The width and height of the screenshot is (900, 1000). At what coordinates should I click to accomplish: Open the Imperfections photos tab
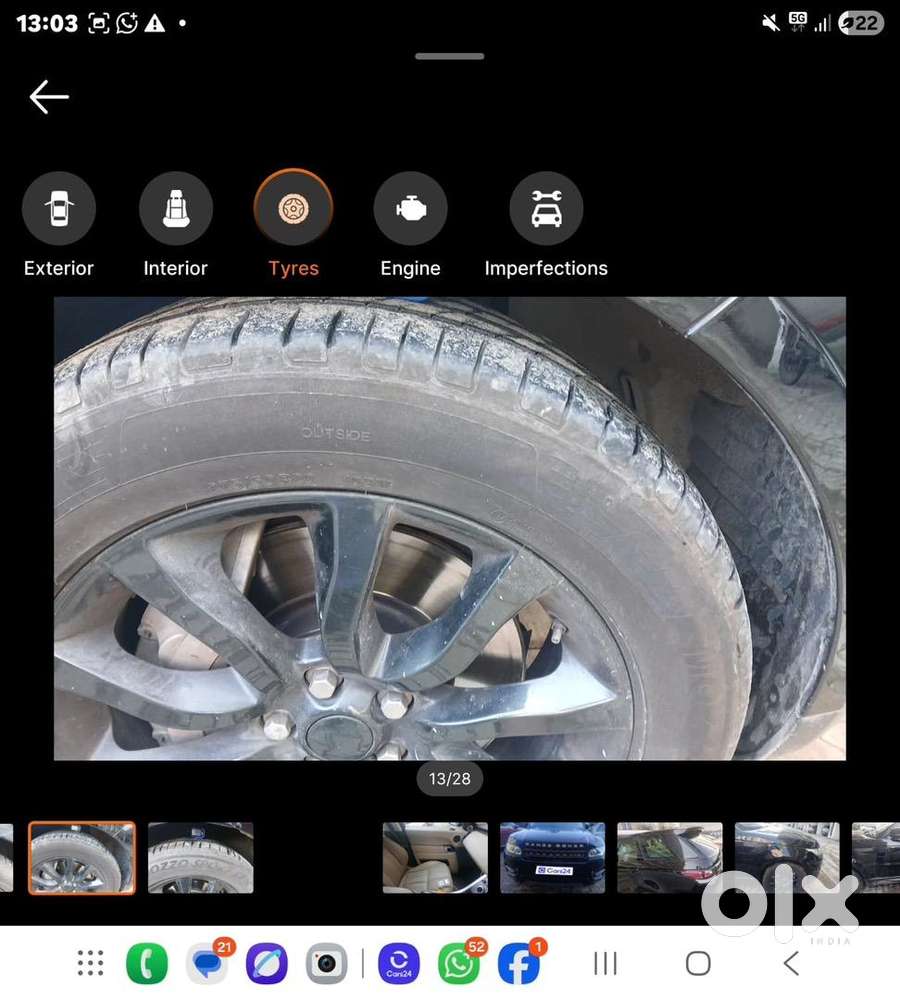coord(546,209)
